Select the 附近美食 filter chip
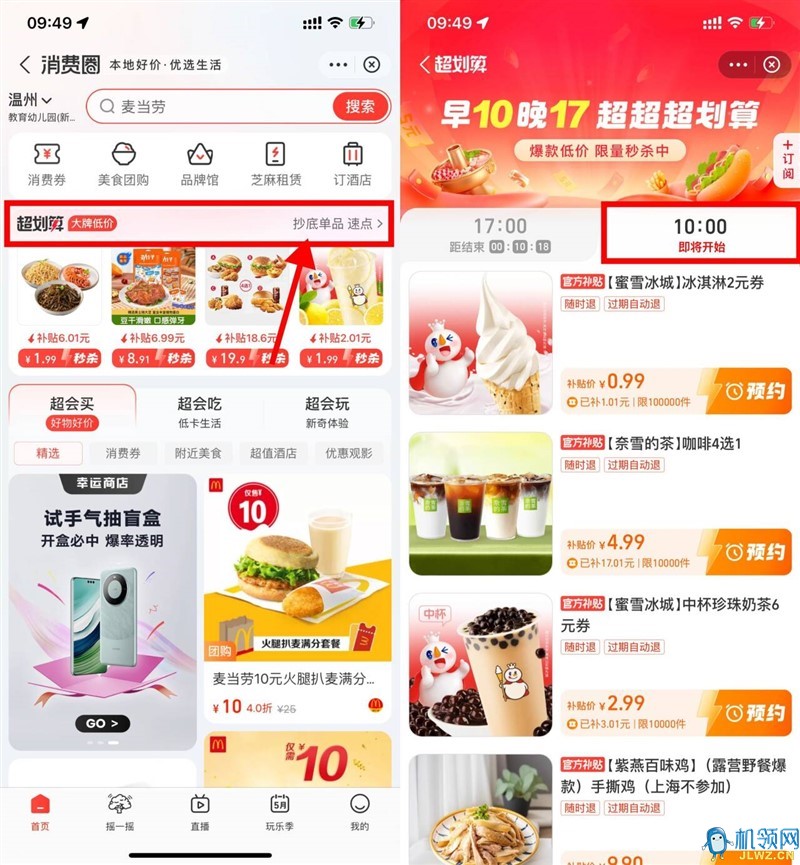800x865 pixels. pos(198,453)
